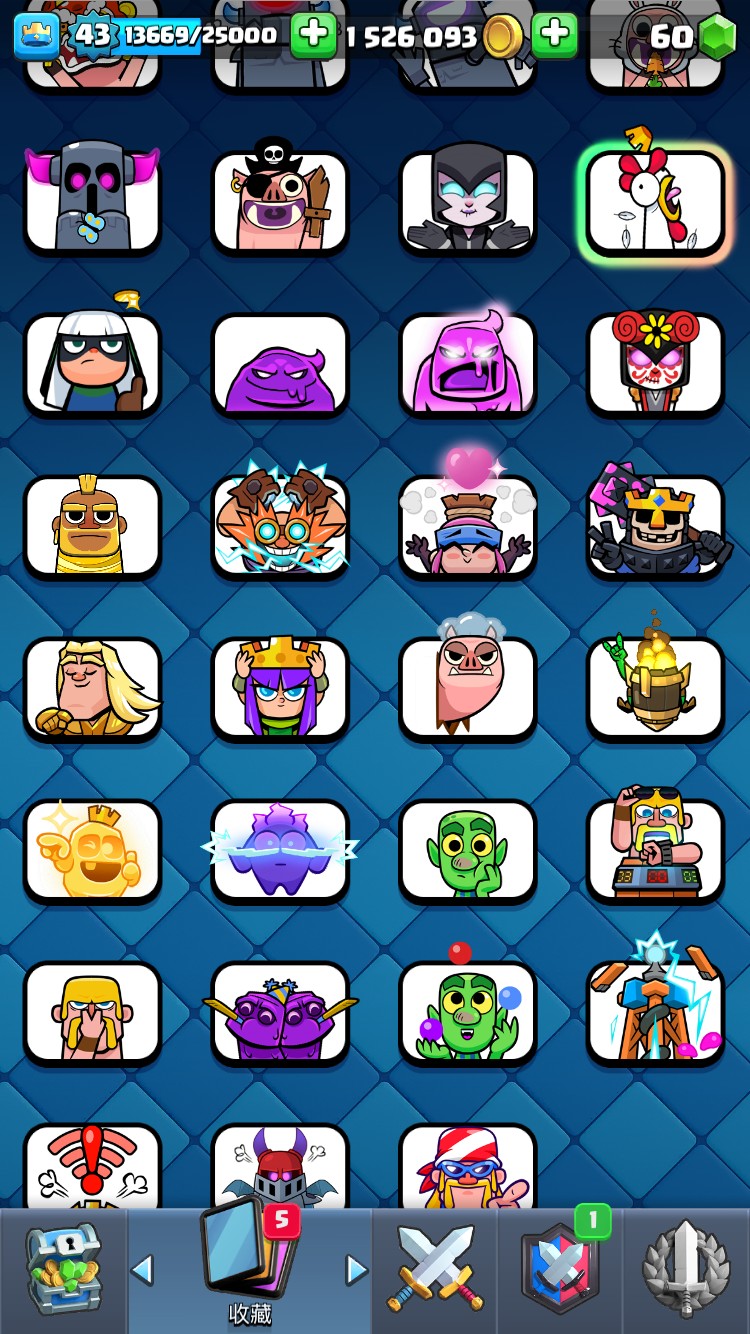750x1334 pixels.
Task: Pick the golden glowing character emote
Action: (x=92, y=850)
